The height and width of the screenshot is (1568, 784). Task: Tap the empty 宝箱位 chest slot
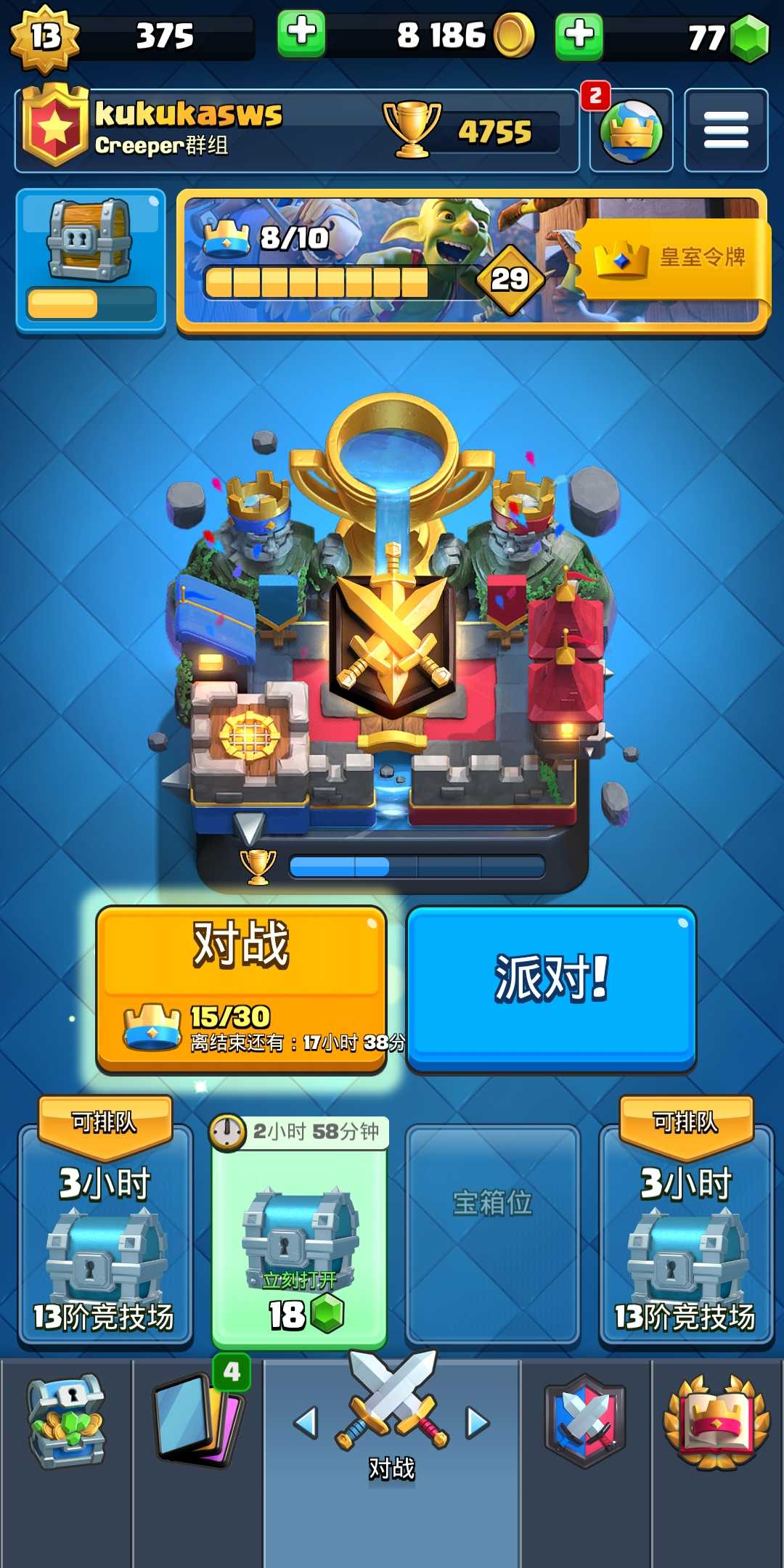coord(492,1234)
